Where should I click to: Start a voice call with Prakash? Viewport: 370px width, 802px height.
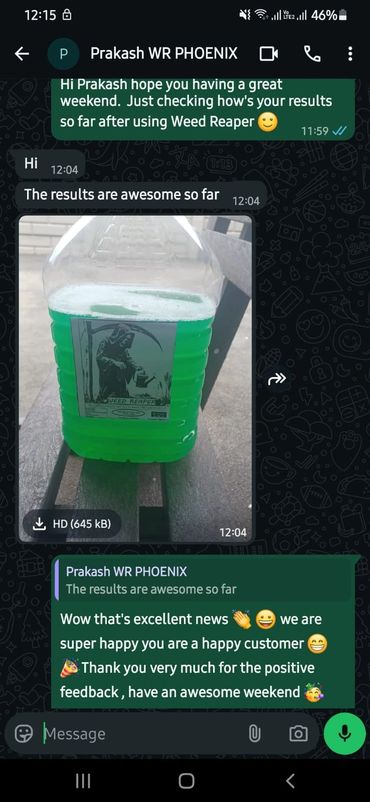pos(312,54)
